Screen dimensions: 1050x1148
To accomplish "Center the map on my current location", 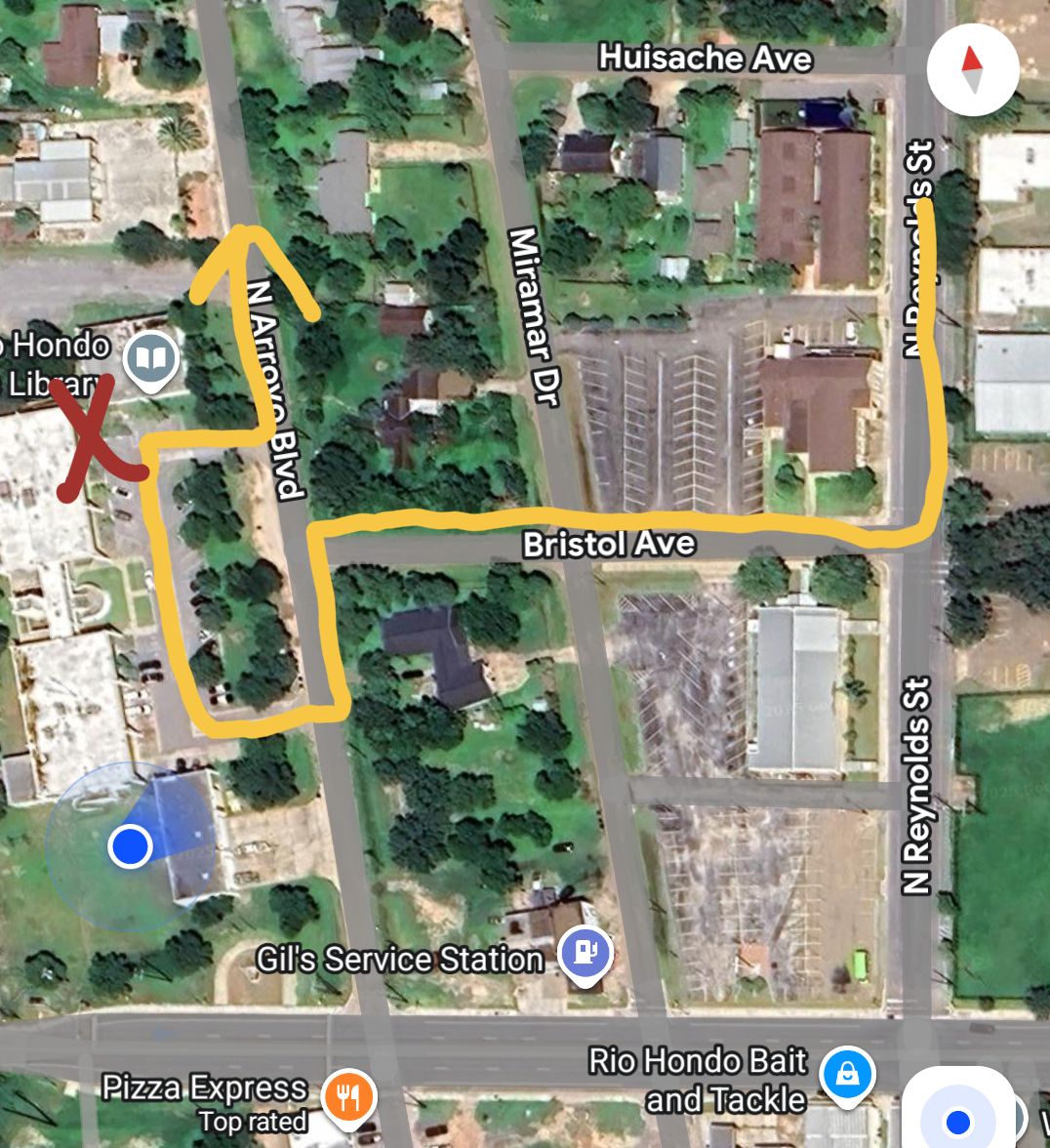I will pos(957,1117).
